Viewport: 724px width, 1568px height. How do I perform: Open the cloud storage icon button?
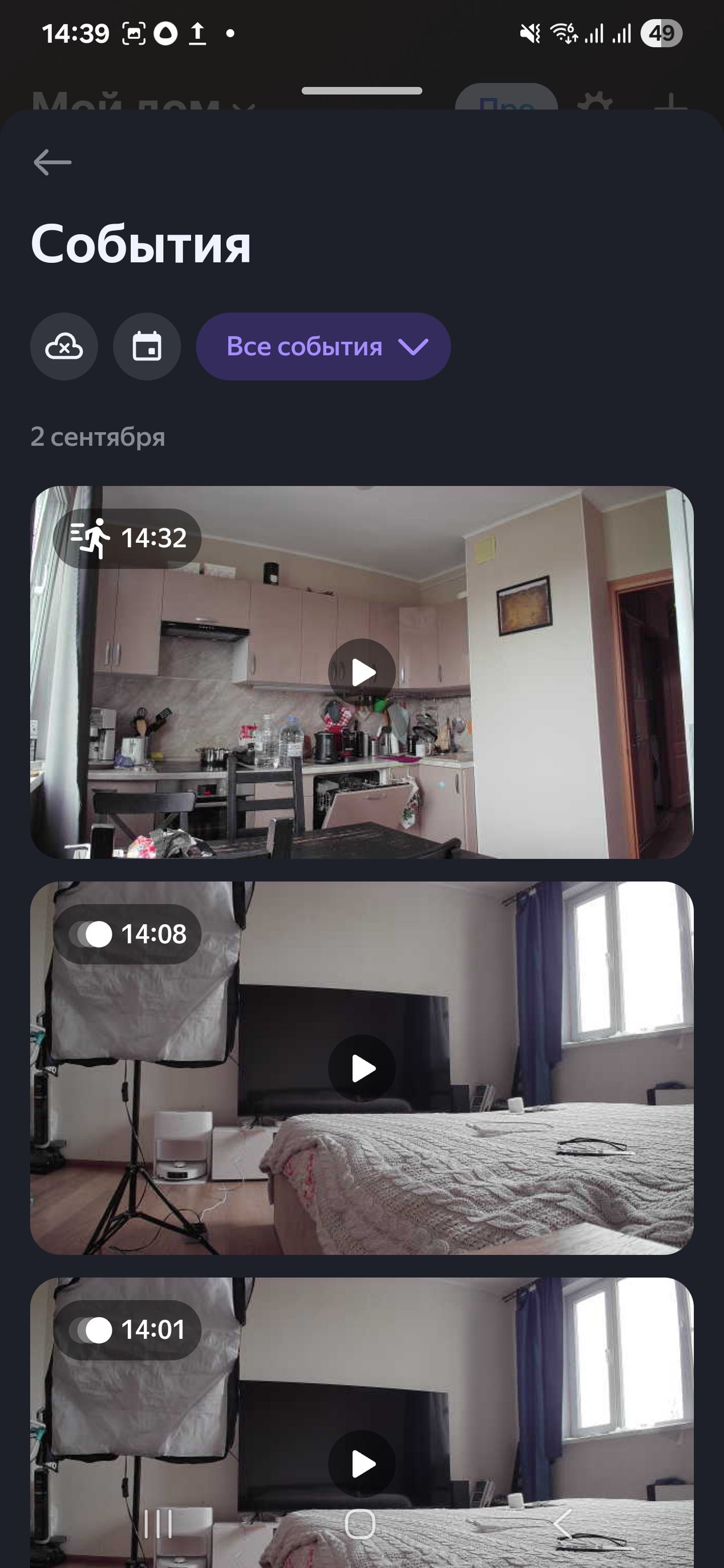tap(64, 347)
